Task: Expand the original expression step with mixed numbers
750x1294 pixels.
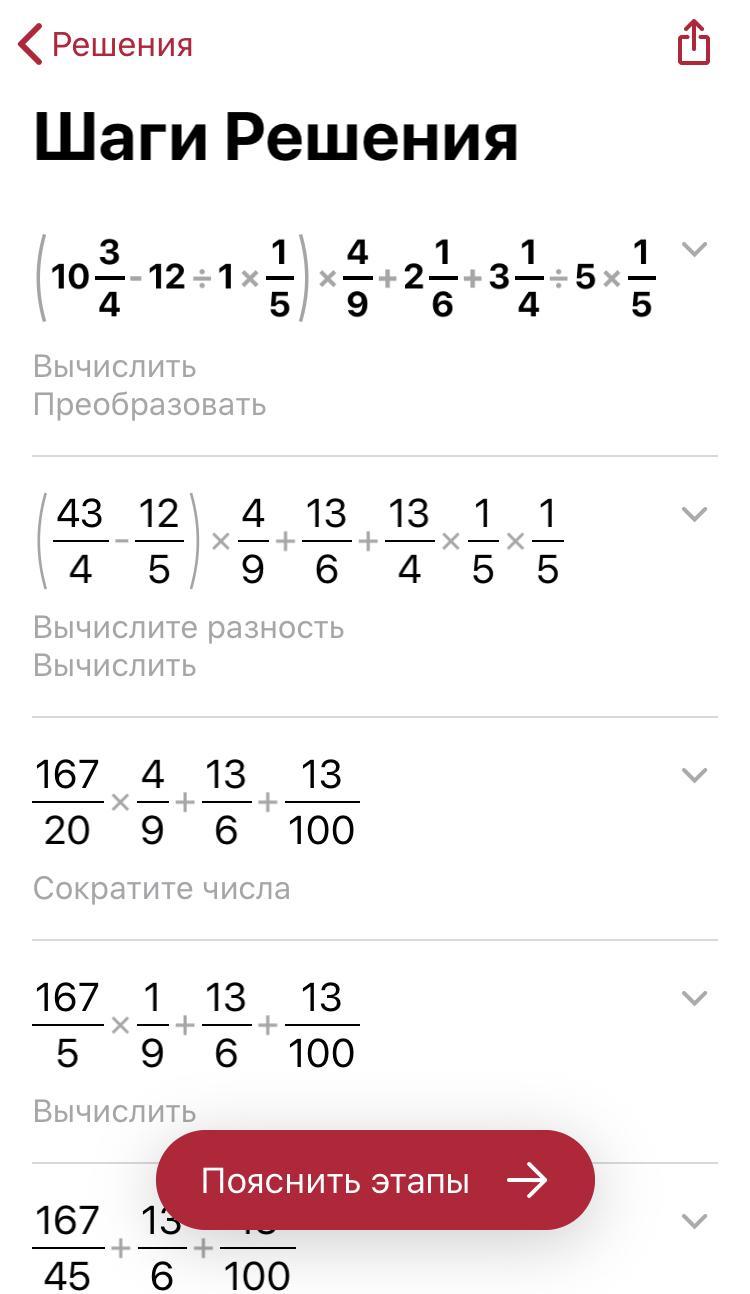Action: [x=694, y=250]
